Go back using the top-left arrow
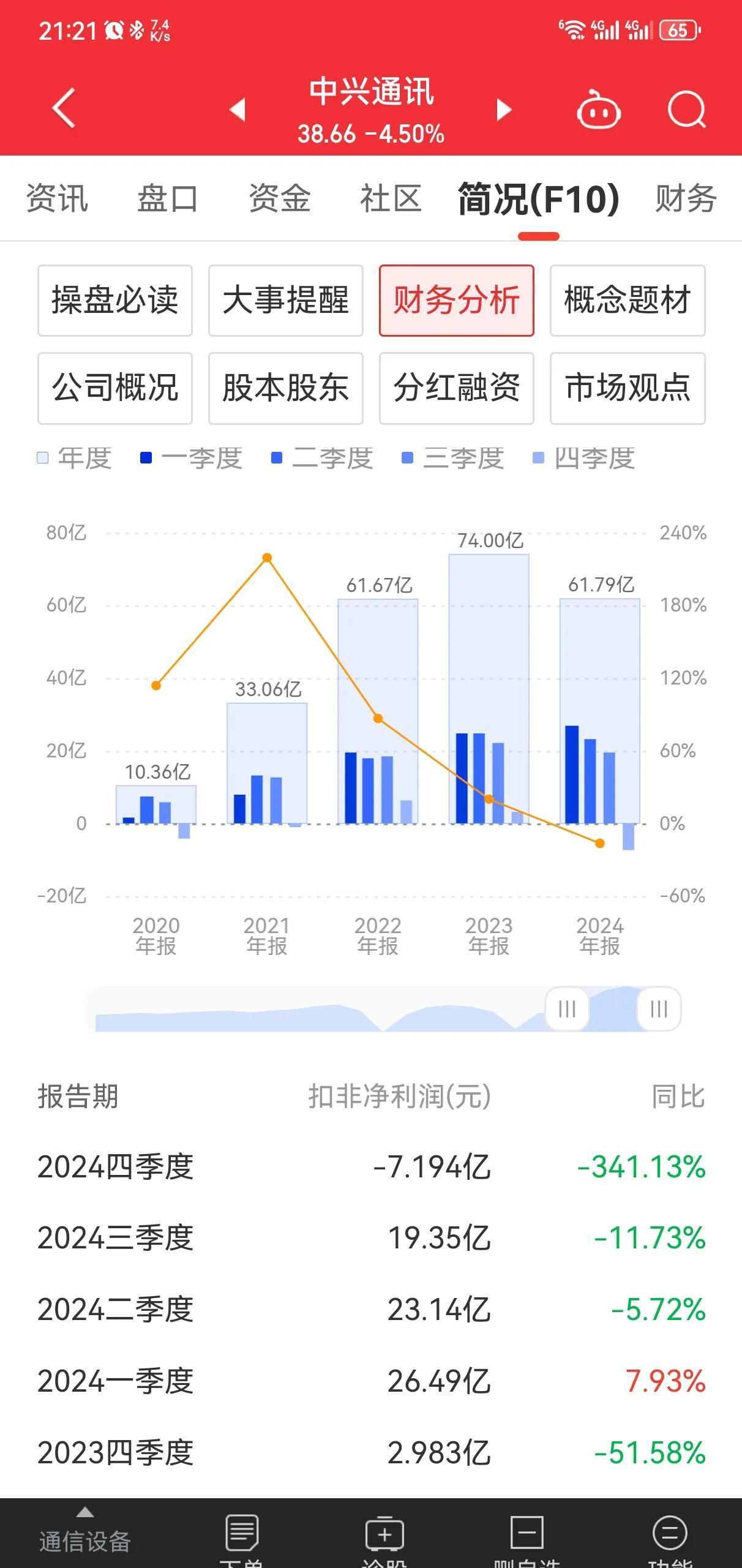The width and height of the screenshot is (742, 1568). click(x=64, y=108)
